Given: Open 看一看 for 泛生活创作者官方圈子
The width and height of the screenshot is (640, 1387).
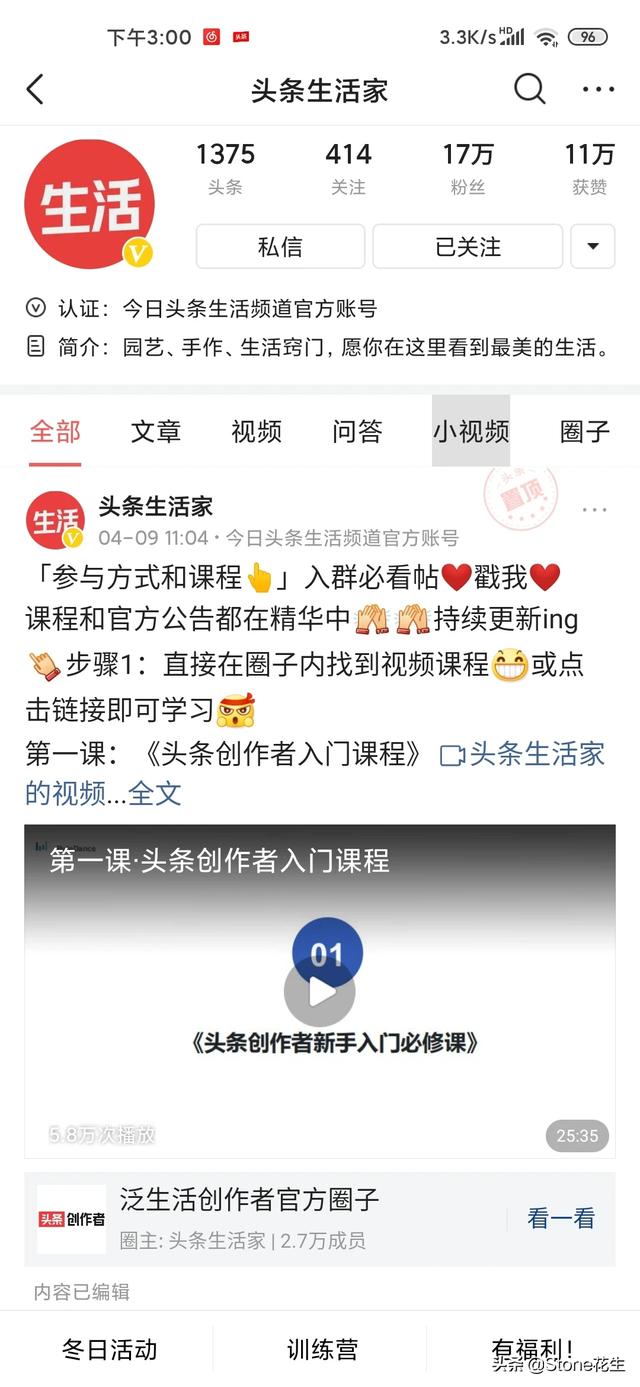Looking at the screenshot, I should [x=561, y=1218].
